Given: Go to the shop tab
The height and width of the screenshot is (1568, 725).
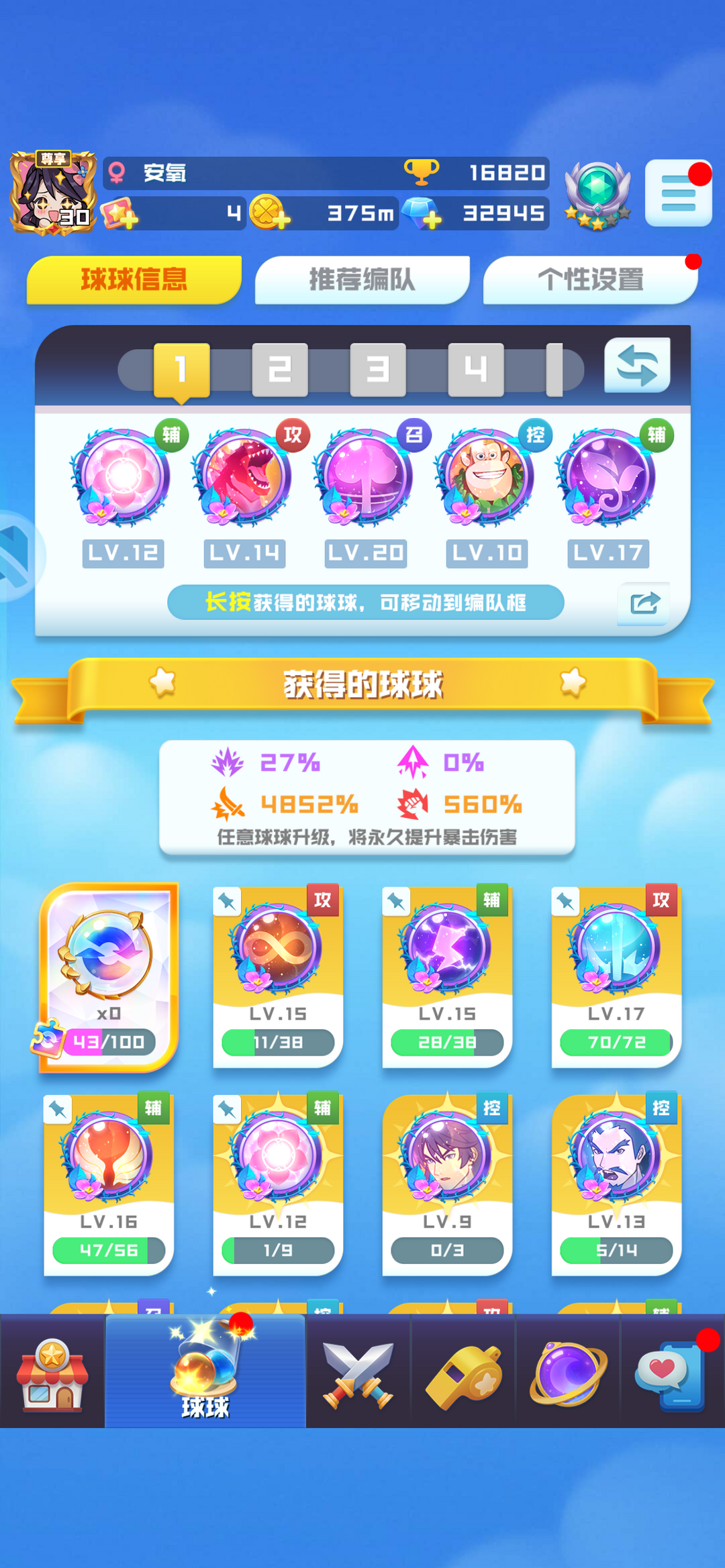Looking at the screenshot, I should point(52,1373).
